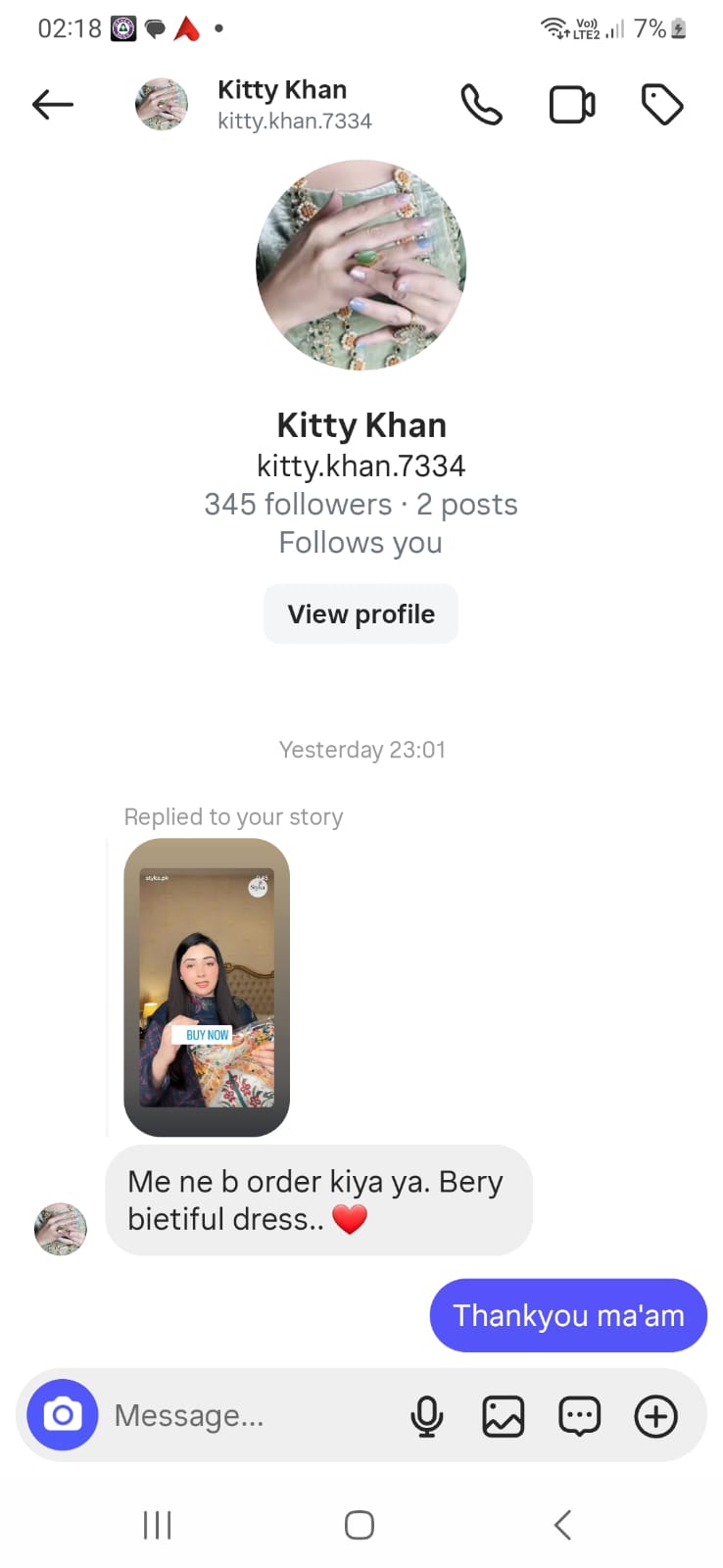The image size is (723, 1568).
Task: Tap the View profile button
Action: click(361, 614)
